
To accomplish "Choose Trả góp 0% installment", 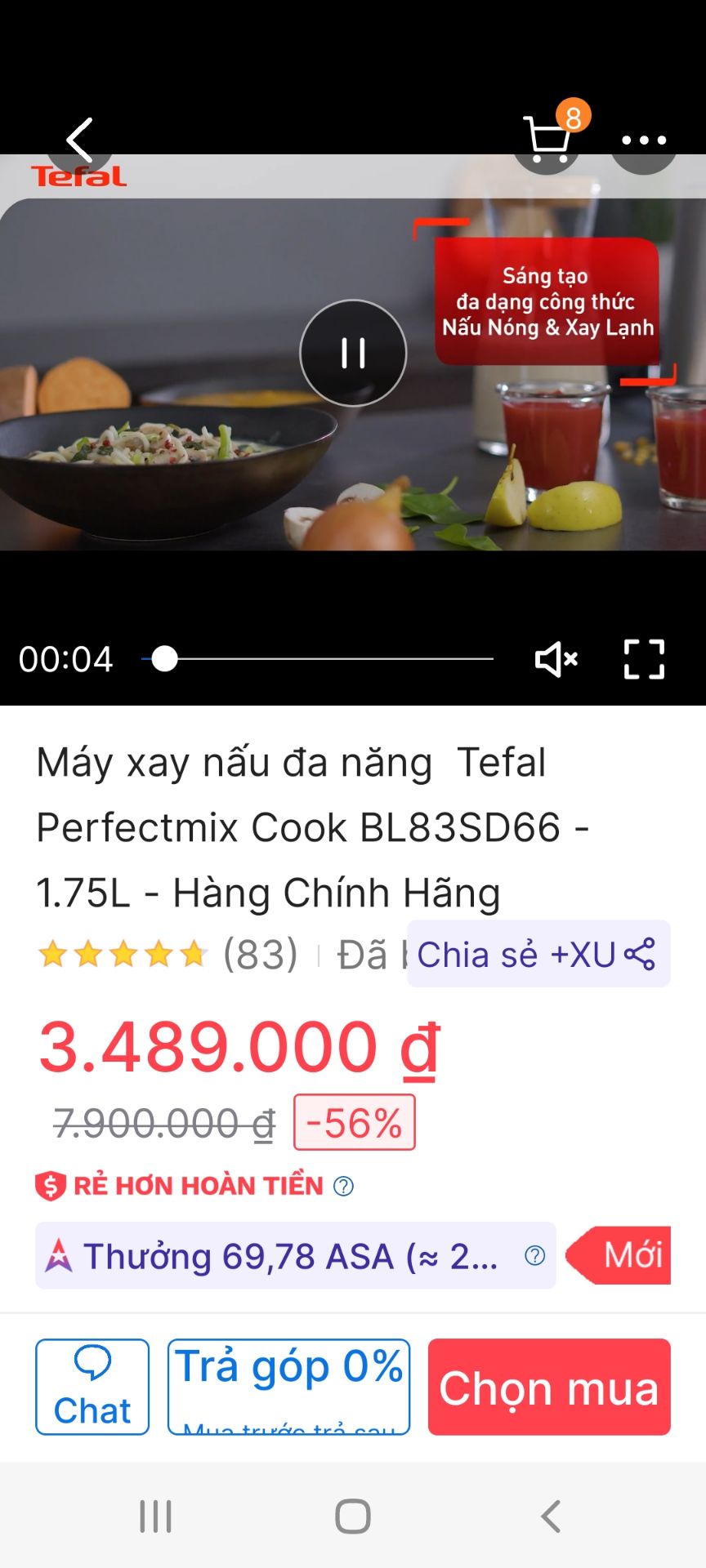I will 288,1387.
